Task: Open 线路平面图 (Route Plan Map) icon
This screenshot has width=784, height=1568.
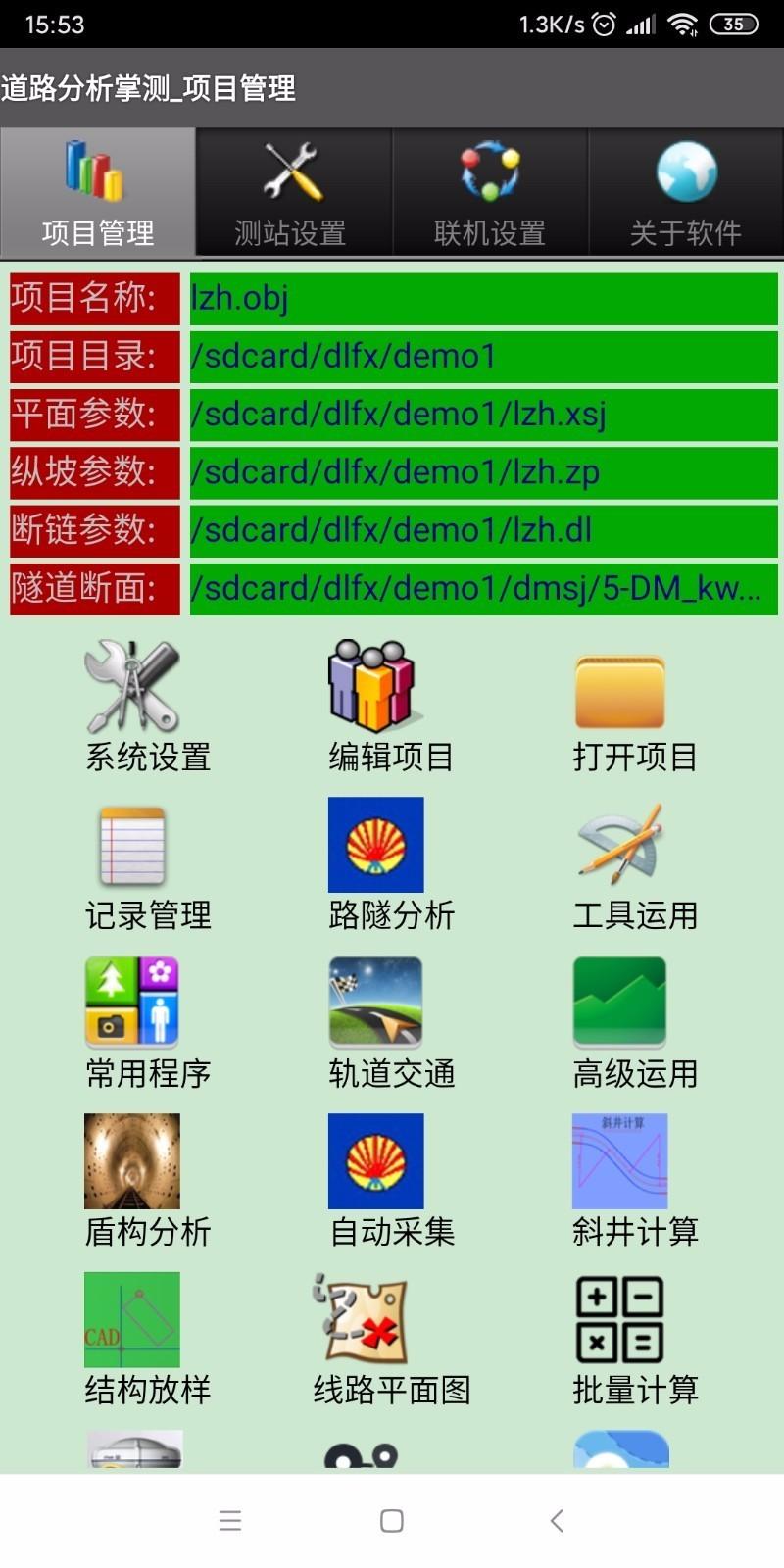Action: tap(376, 1320)
